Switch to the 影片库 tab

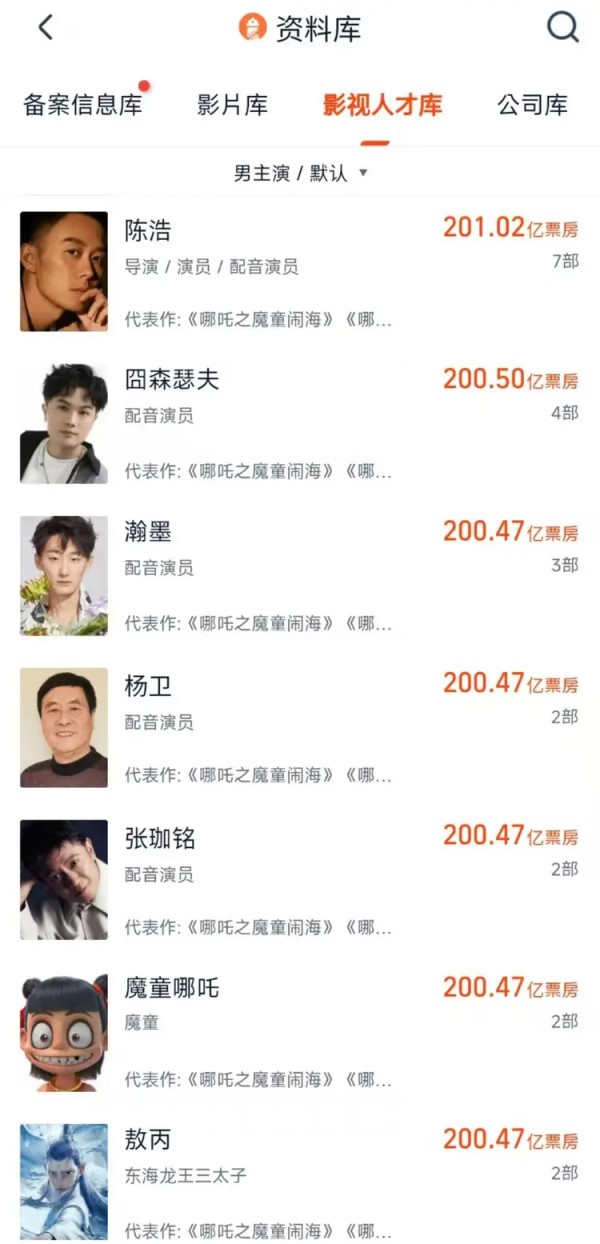coord(232,105)
